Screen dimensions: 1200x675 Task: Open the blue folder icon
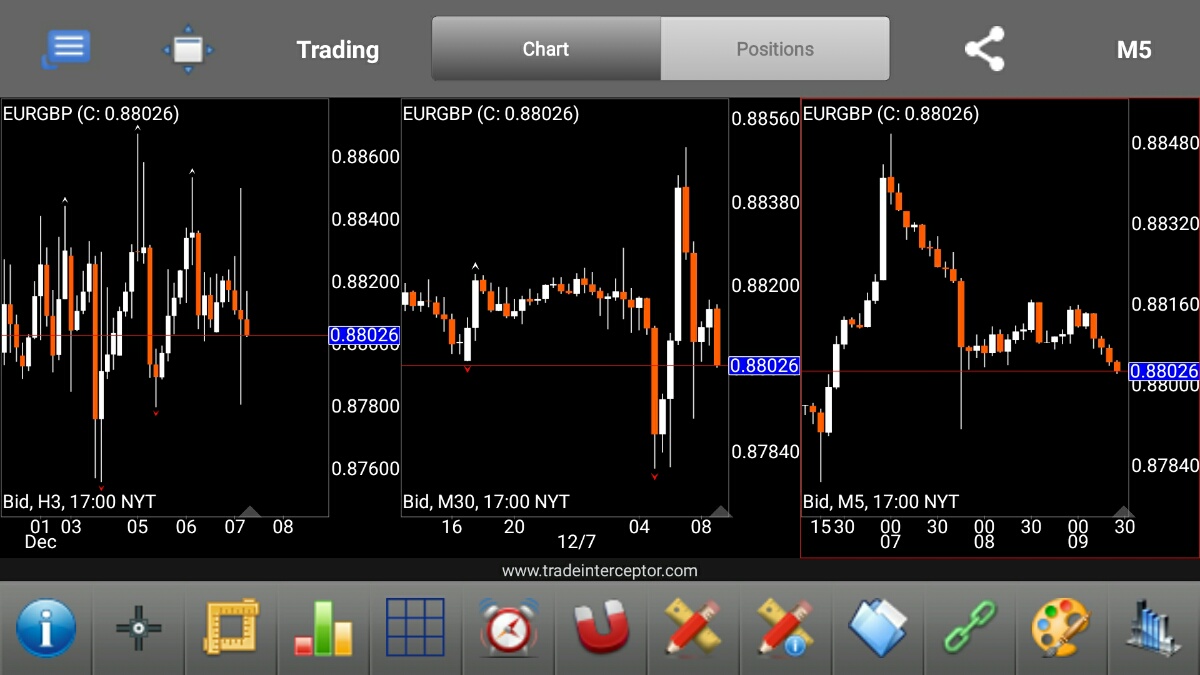(x=877, y=628)
